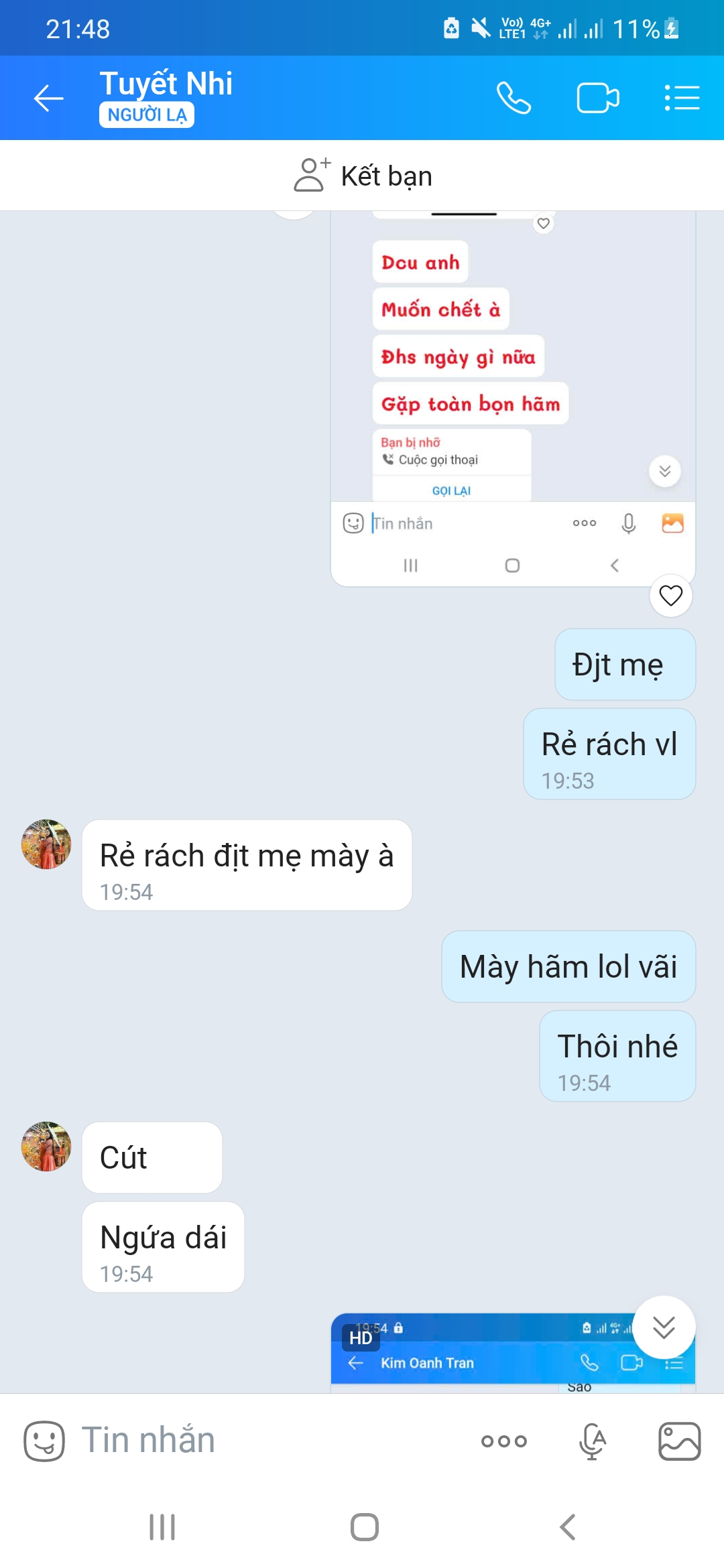
Task: Go back from Tuyết Nhi chat
Action: point(48,99)
